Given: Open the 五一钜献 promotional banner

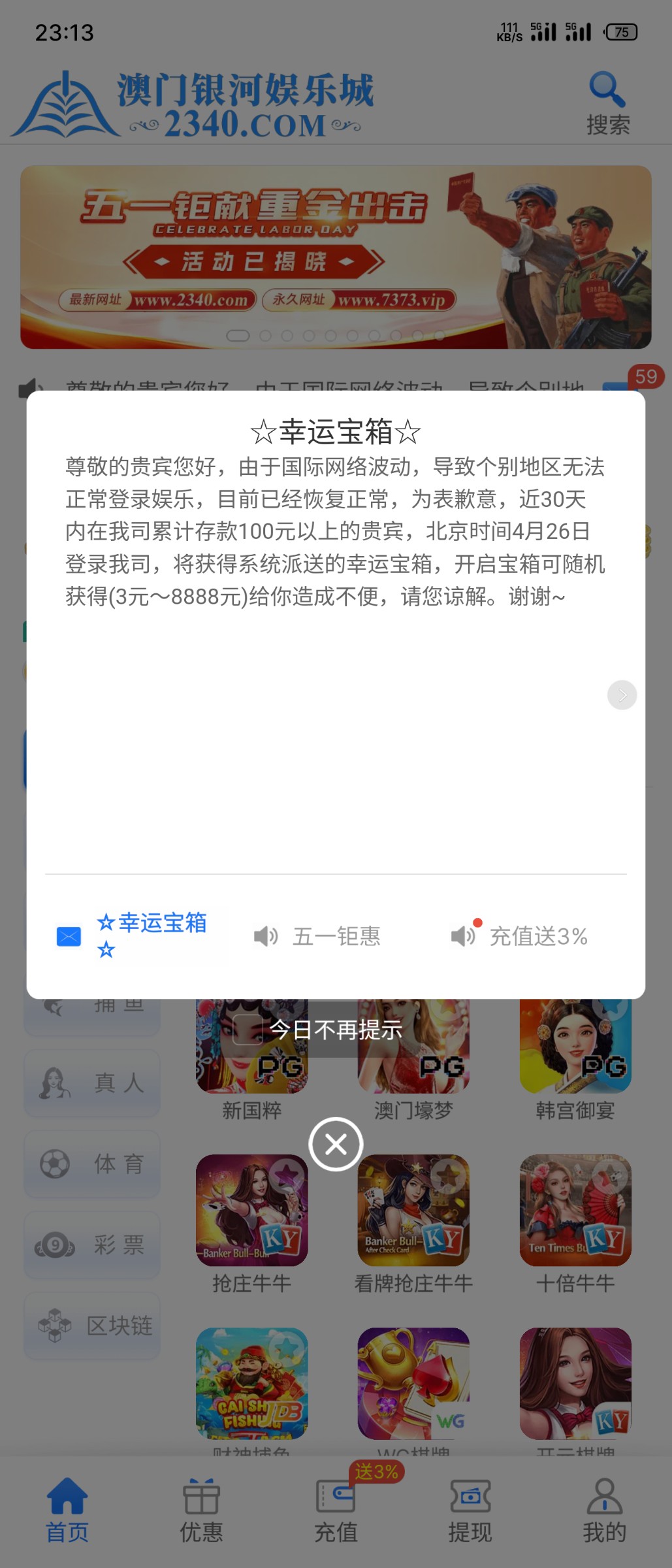Looking at the screenshot, I should click(336, 257).
